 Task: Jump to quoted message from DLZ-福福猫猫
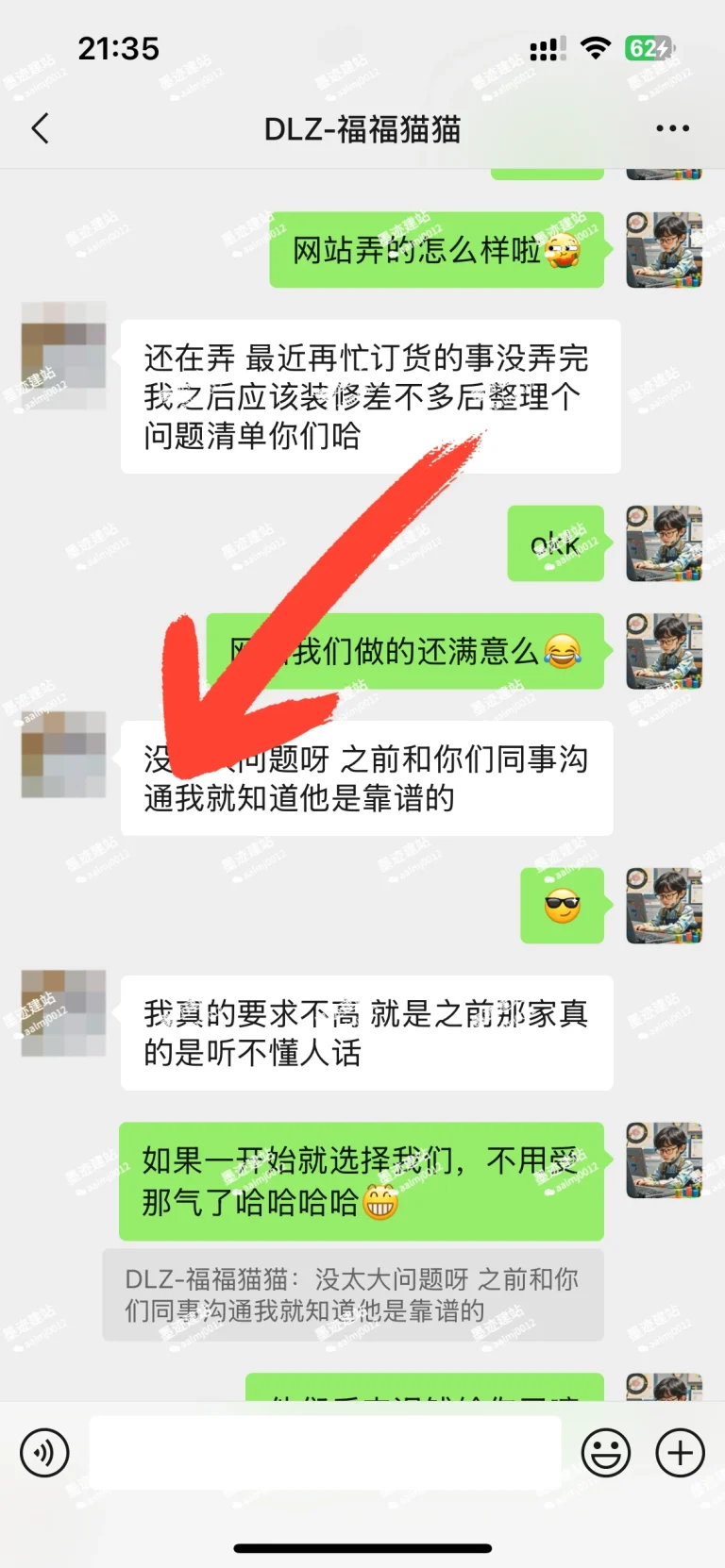coord(352,1294)
